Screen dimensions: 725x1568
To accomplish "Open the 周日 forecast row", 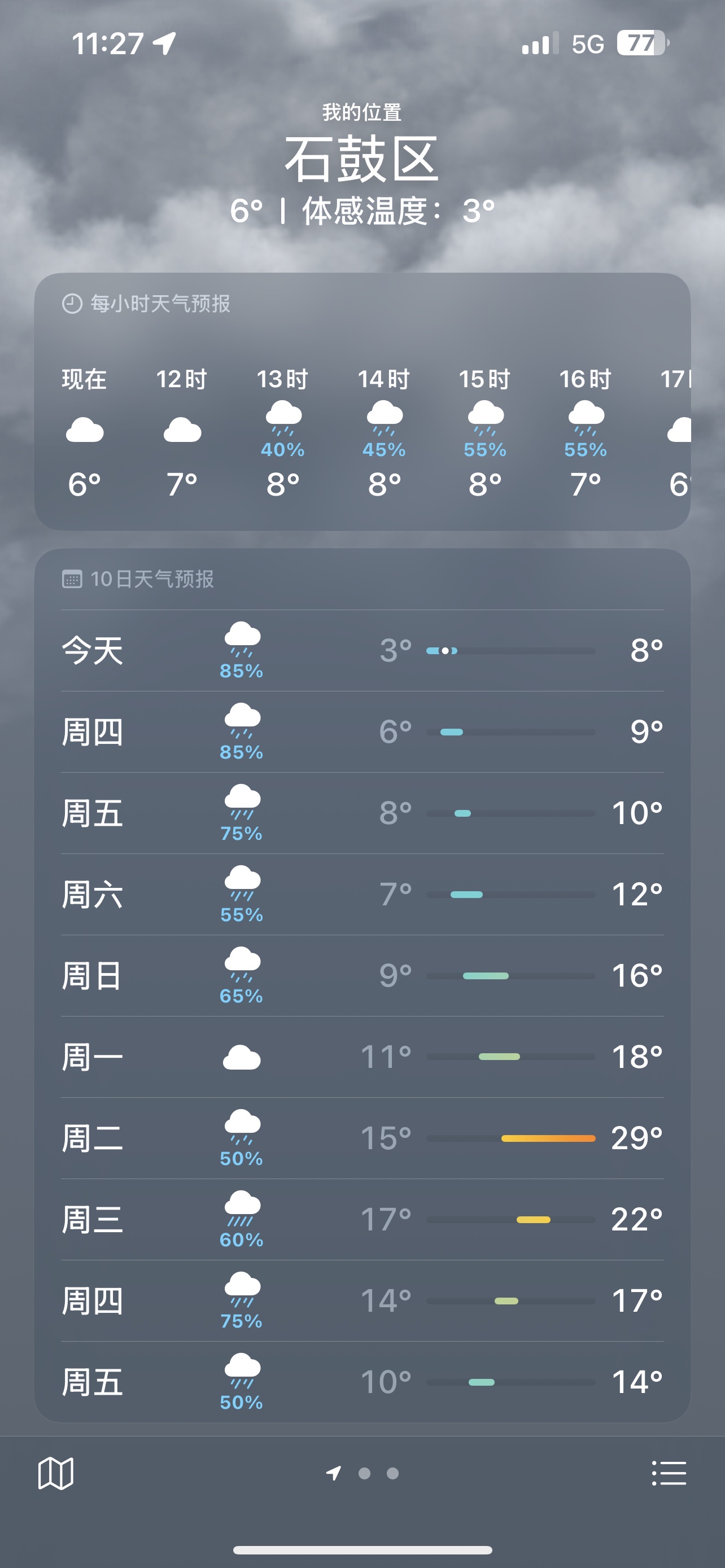I will point(362,976).
